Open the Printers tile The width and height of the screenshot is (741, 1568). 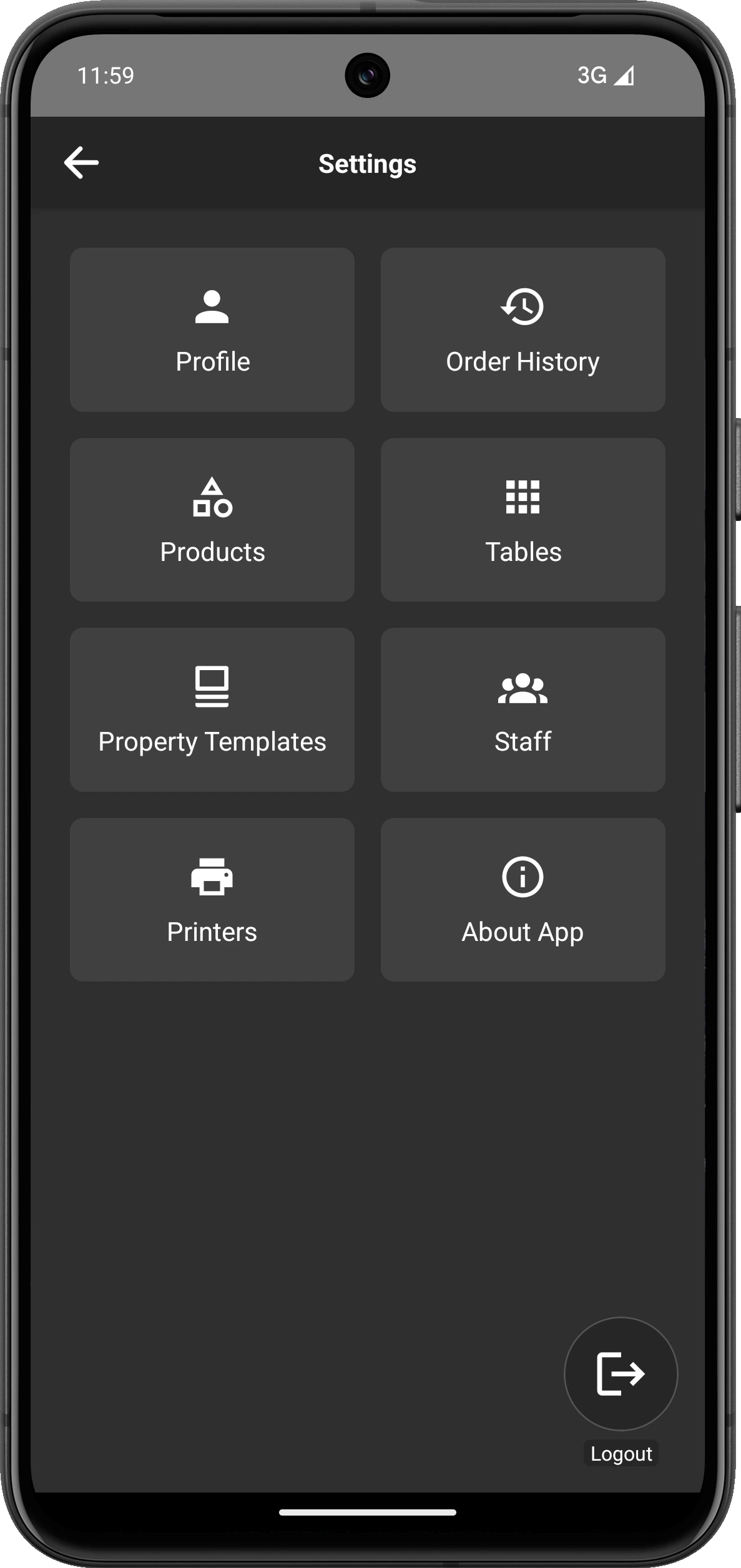tap(212, 899)
